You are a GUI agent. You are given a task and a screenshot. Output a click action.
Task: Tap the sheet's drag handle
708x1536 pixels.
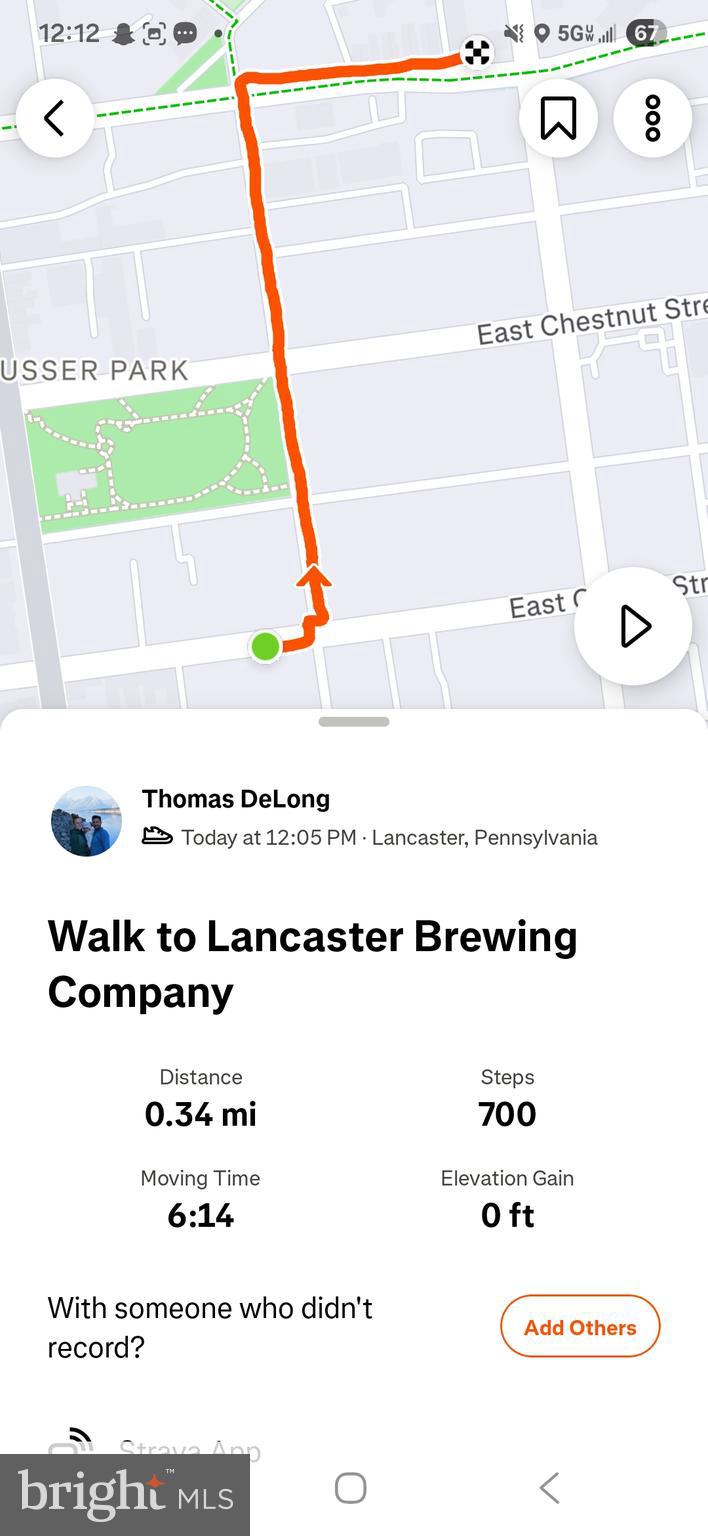354,722
